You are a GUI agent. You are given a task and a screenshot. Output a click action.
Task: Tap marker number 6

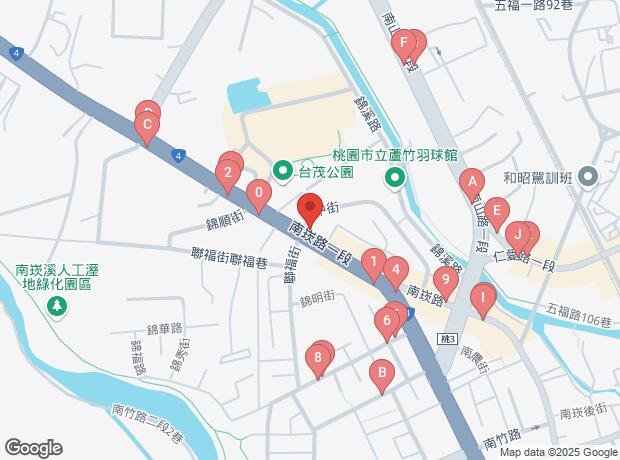point(386,322)
